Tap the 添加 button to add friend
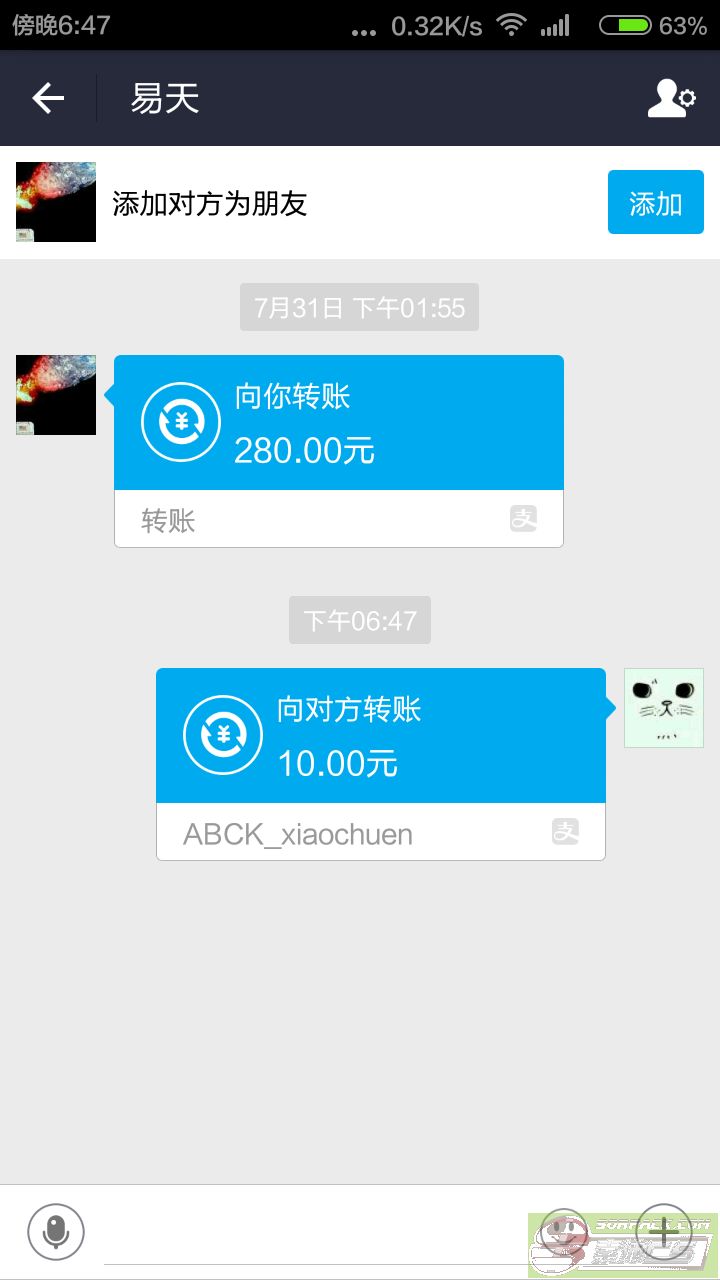The image size is (720, 1280). 655,203
